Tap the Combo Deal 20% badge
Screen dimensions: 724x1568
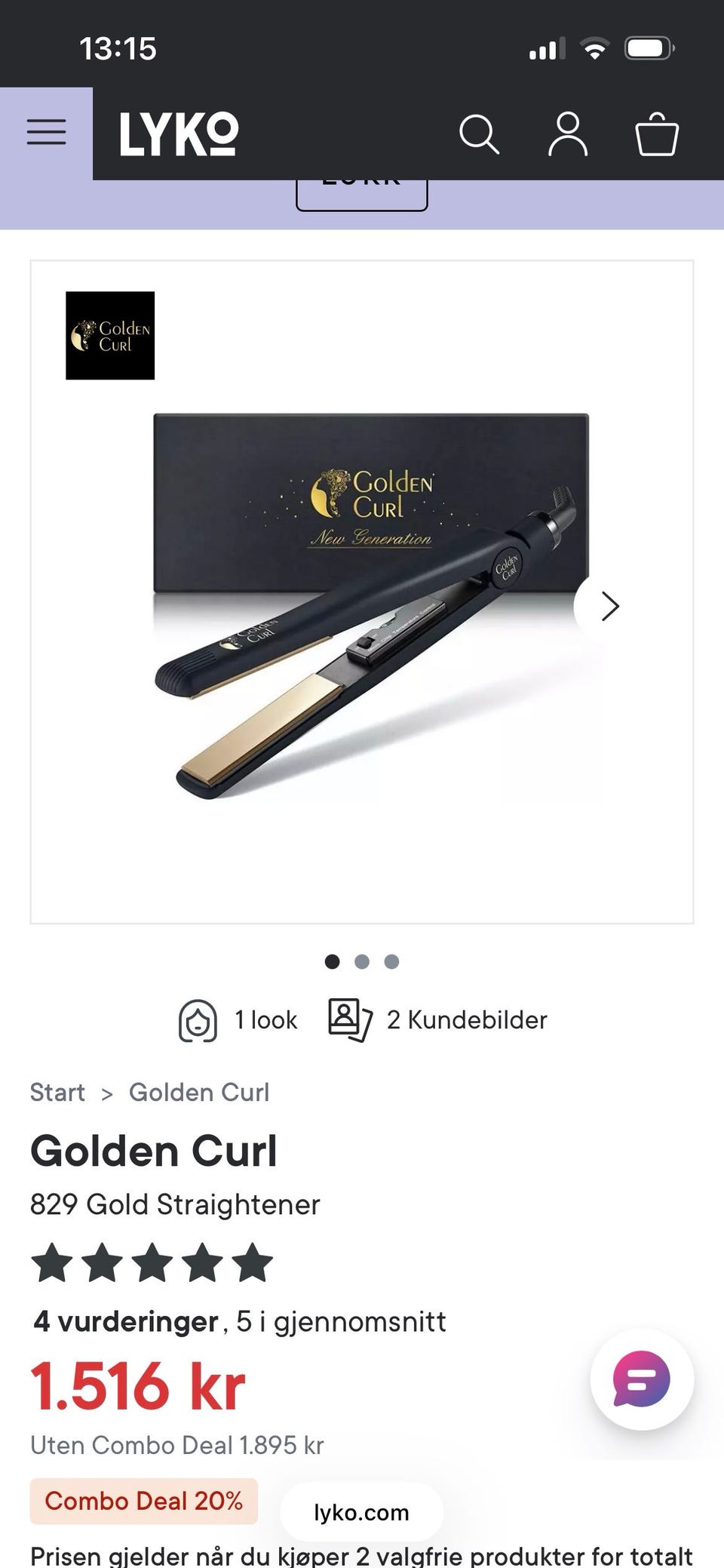[x=144, y=1501]
